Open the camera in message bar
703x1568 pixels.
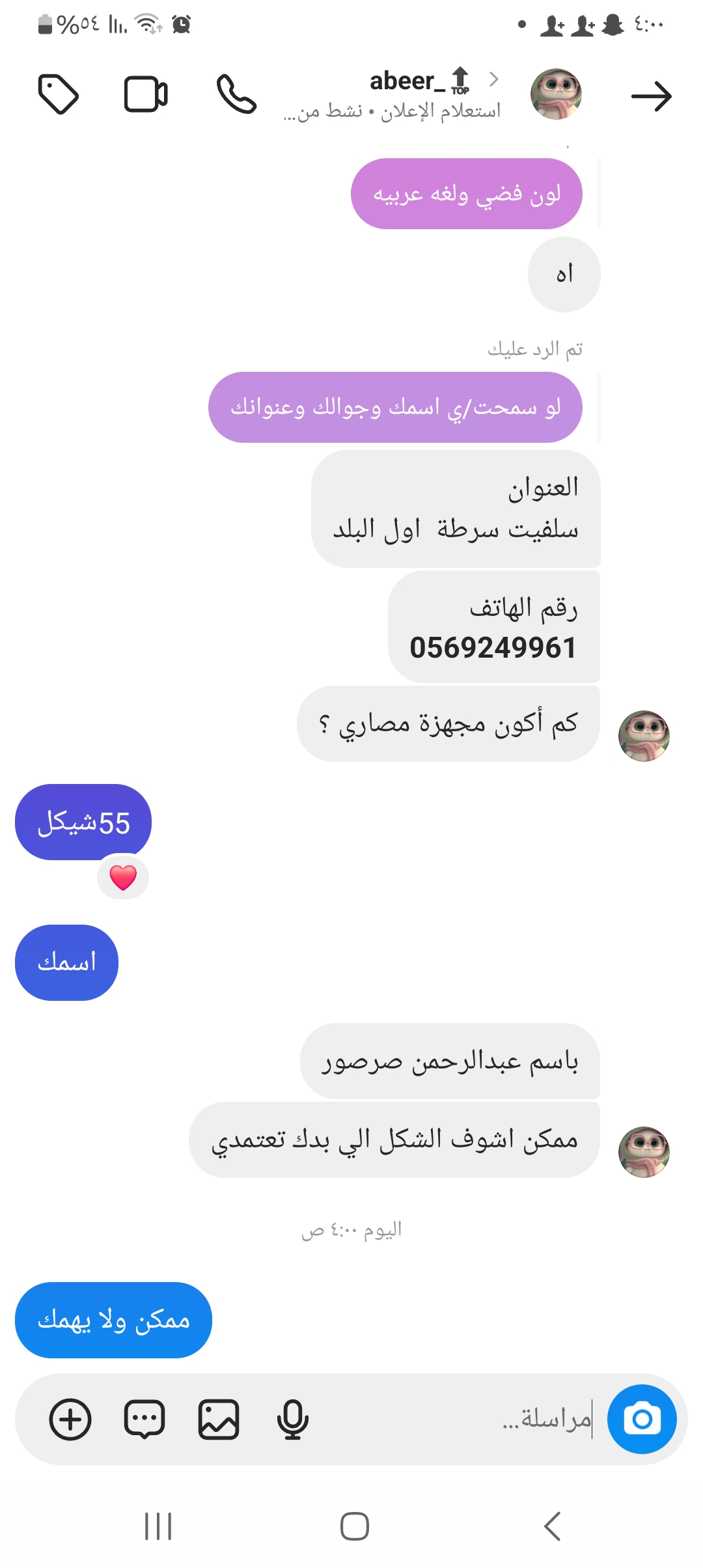tap(642, 1419)
